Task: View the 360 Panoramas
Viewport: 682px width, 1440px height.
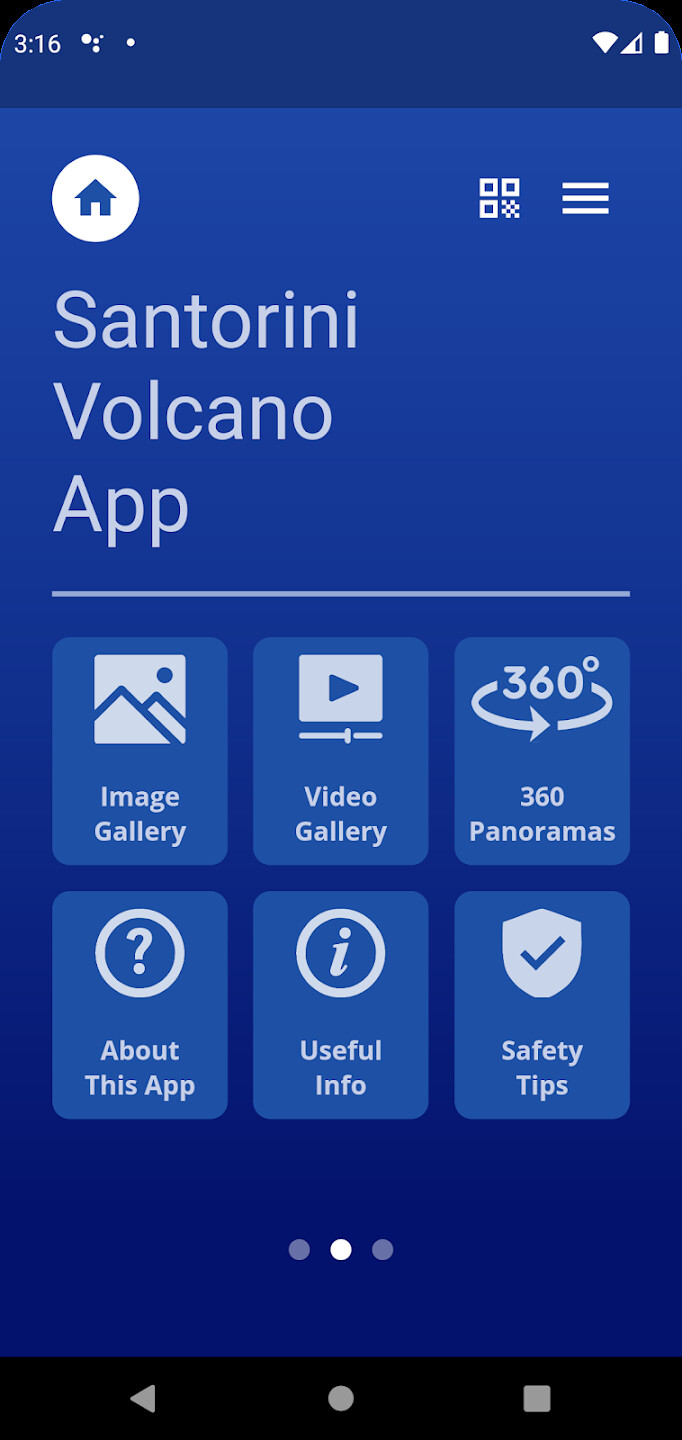Action: (x=542, y=751)
